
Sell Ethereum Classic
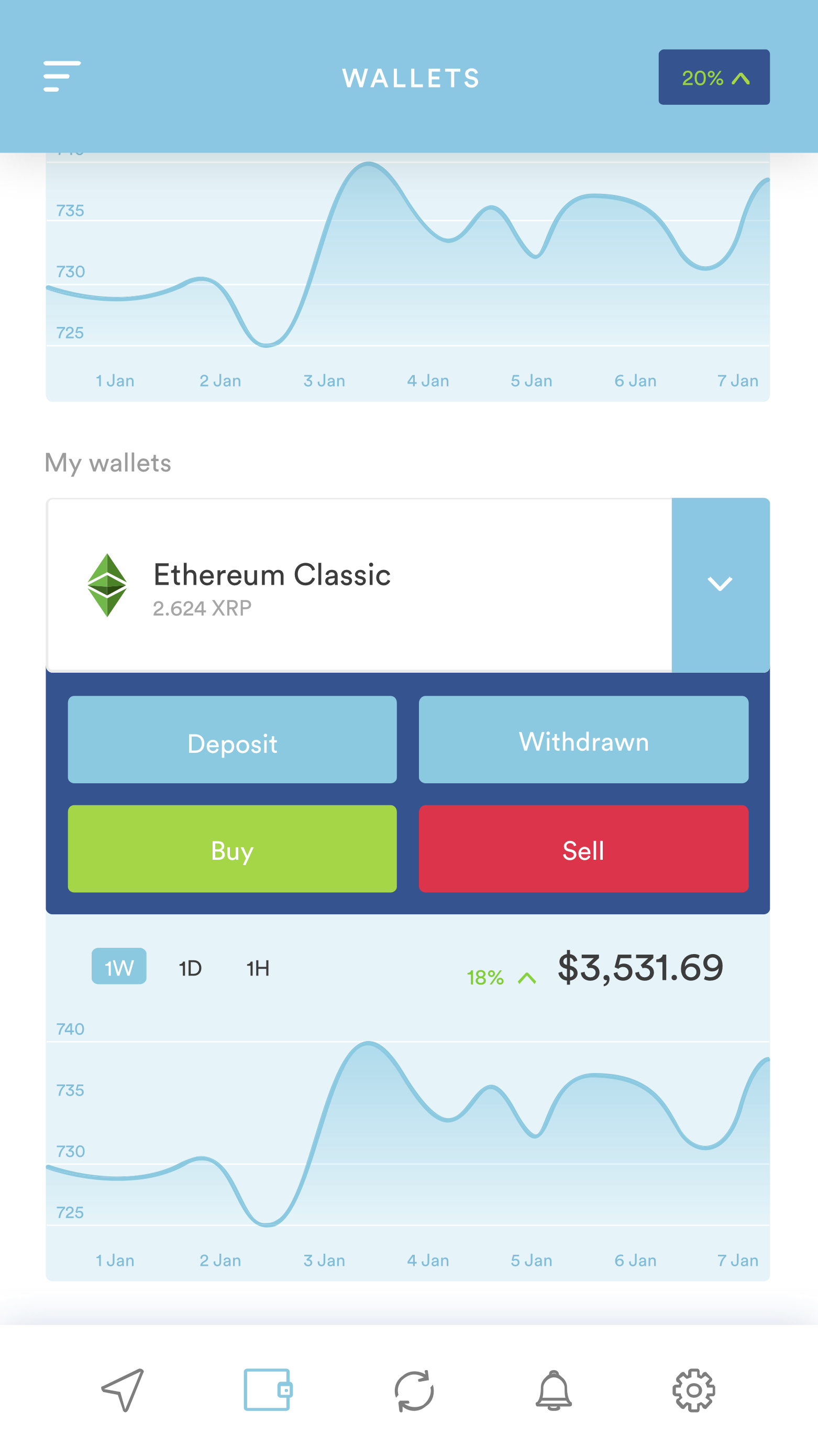583,849
